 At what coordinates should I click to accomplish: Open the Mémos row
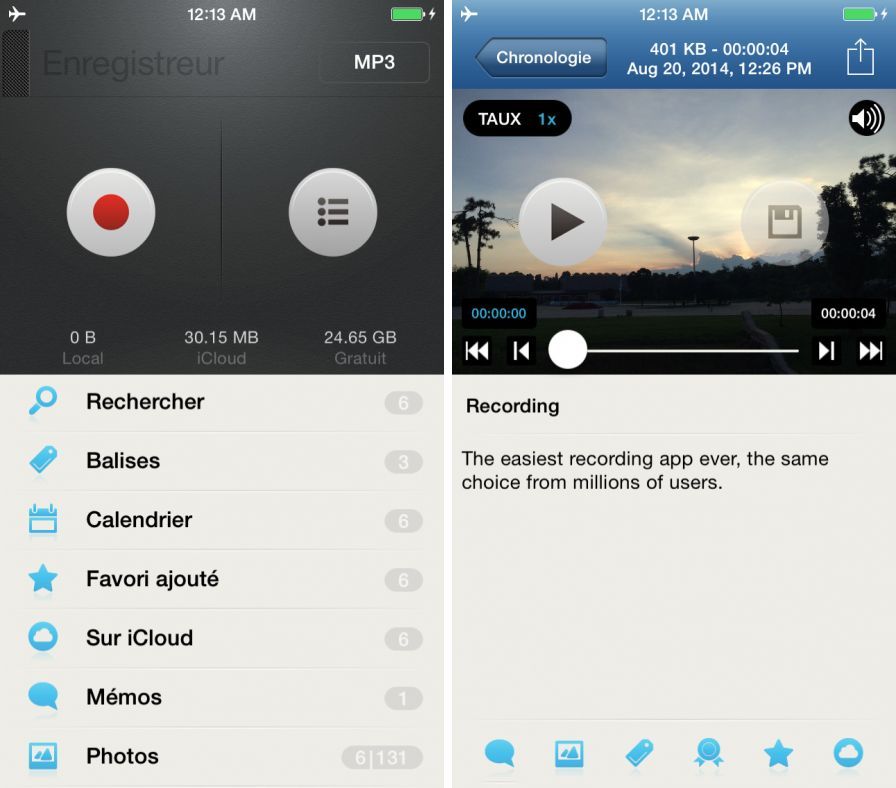(x=222, y=697)
